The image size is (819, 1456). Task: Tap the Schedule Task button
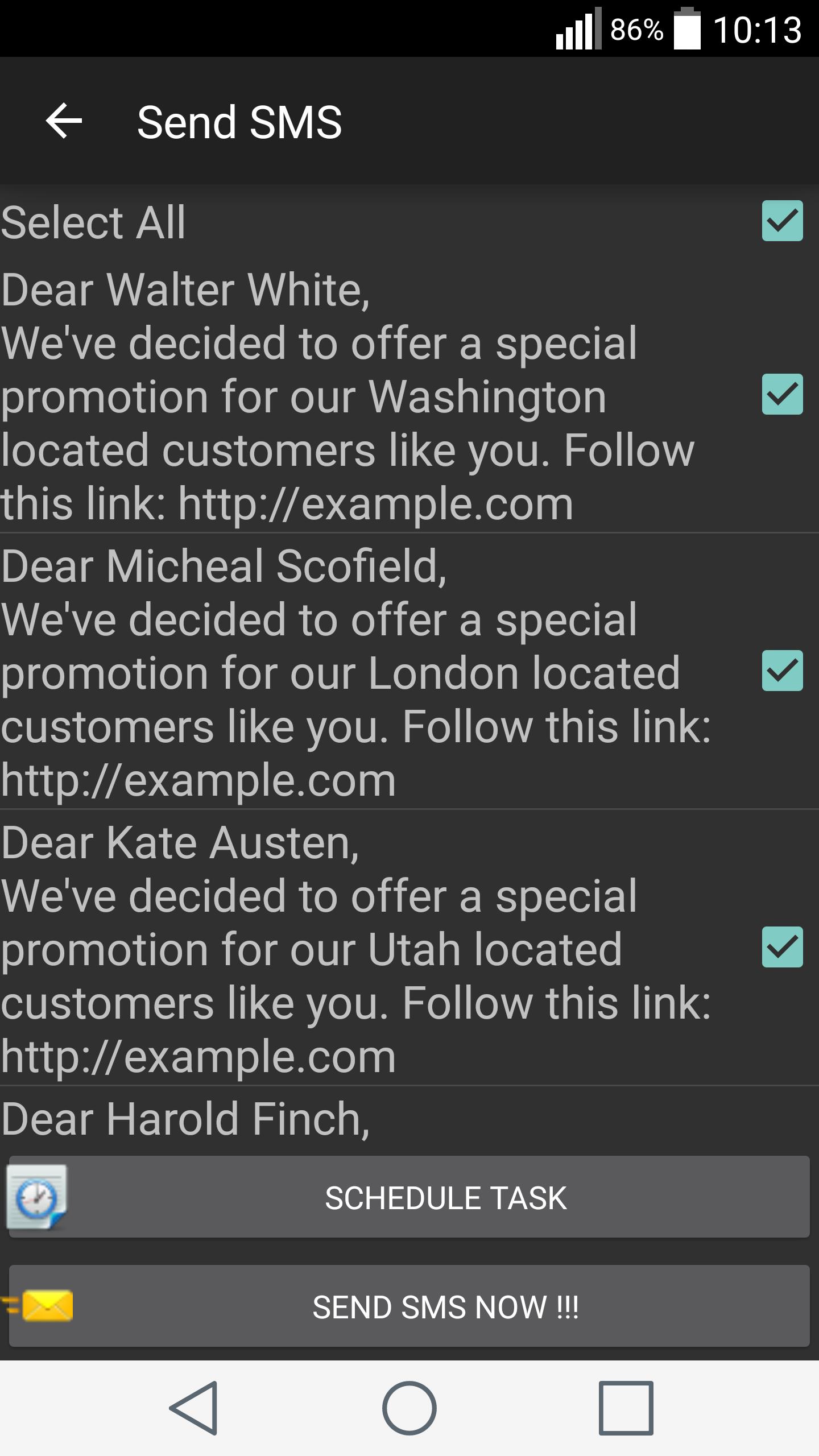[x=445, y=1196]
